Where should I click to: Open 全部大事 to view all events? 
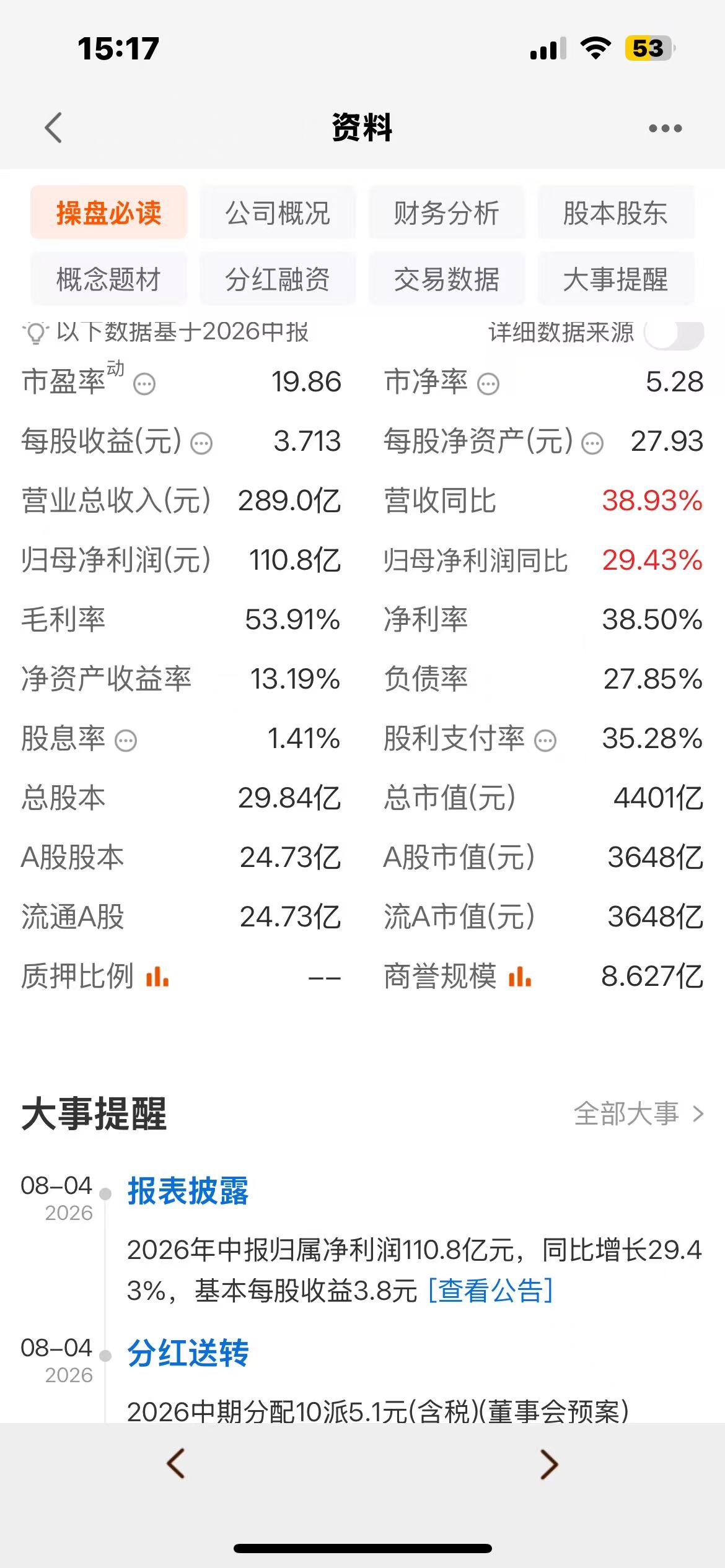point(639,1113)
